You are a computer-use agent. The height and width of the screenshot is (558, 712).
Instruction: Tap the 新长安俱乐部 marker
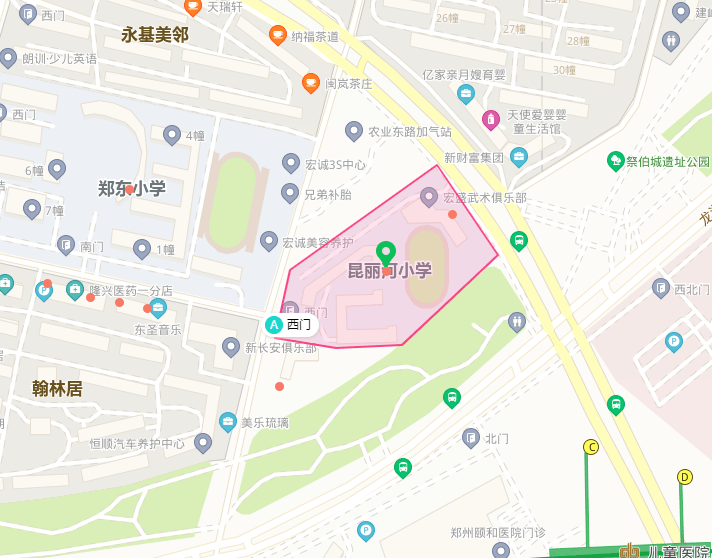tap(231, 347)
